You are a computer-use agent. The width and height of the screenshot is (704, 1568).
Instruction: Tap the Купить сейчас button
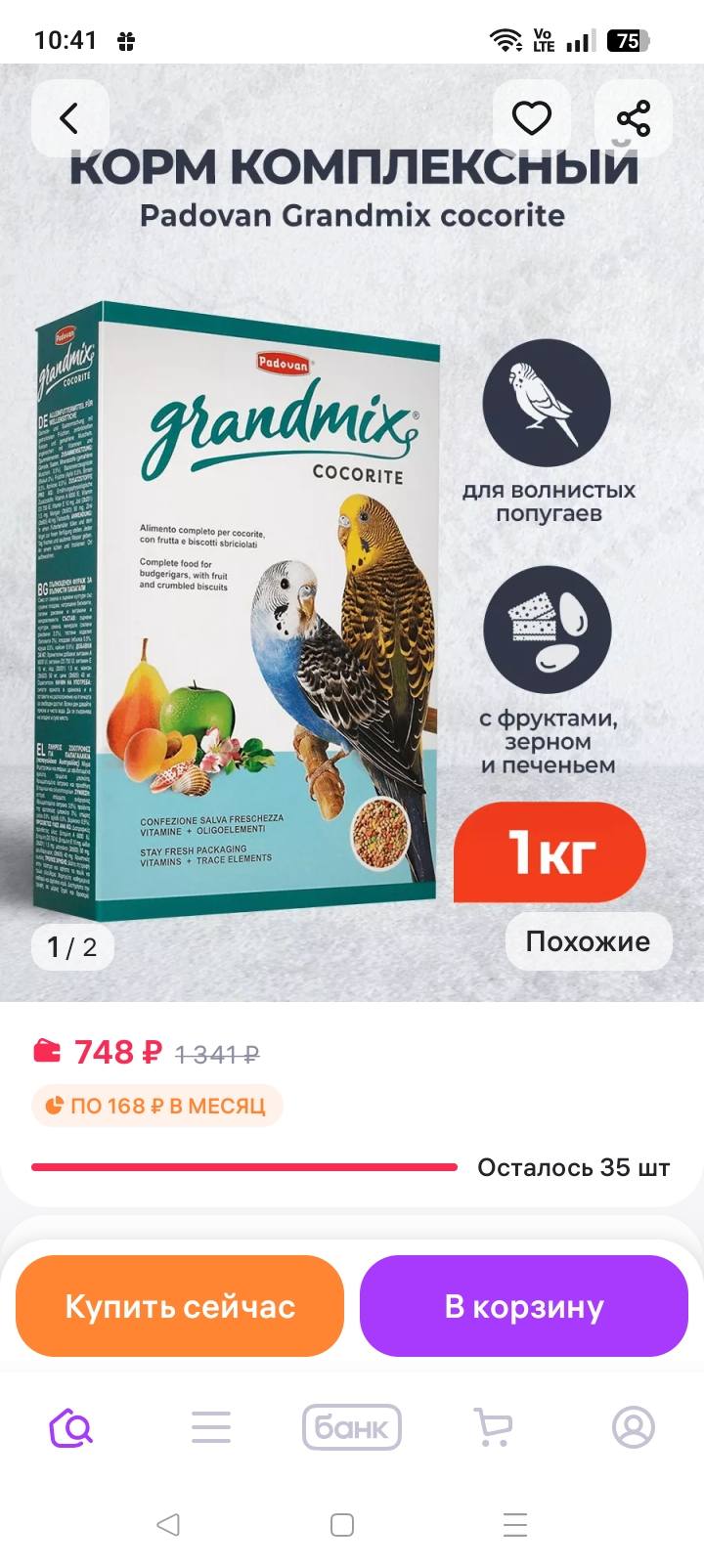pos(180,1305)
